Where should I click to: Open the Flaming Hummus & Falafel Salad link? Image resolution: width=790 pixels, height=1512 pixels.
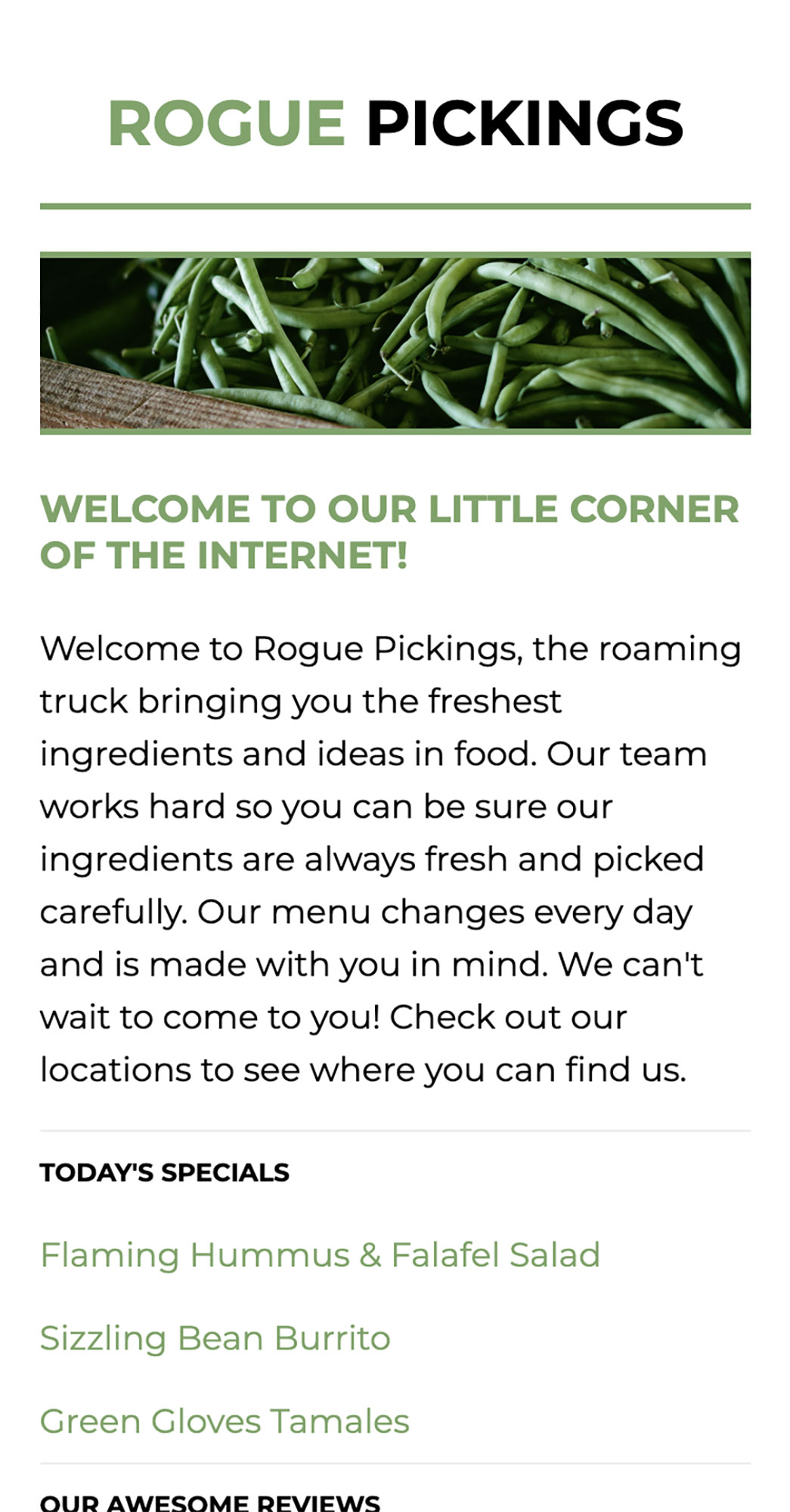(320, 1255)
